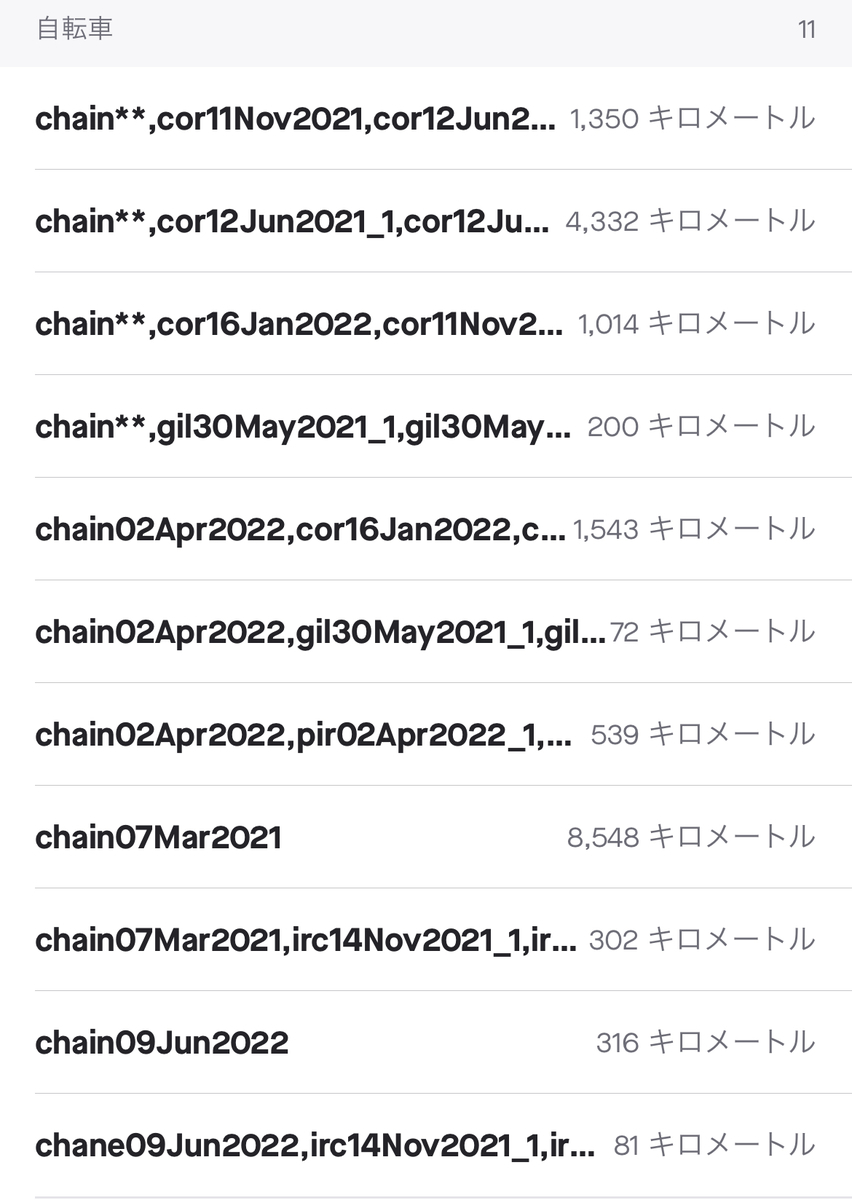Select the chain**,cor12Jun2021_1 bike row
The width and height of the screenshot is (852, 1200).
[x=425, y=221]
